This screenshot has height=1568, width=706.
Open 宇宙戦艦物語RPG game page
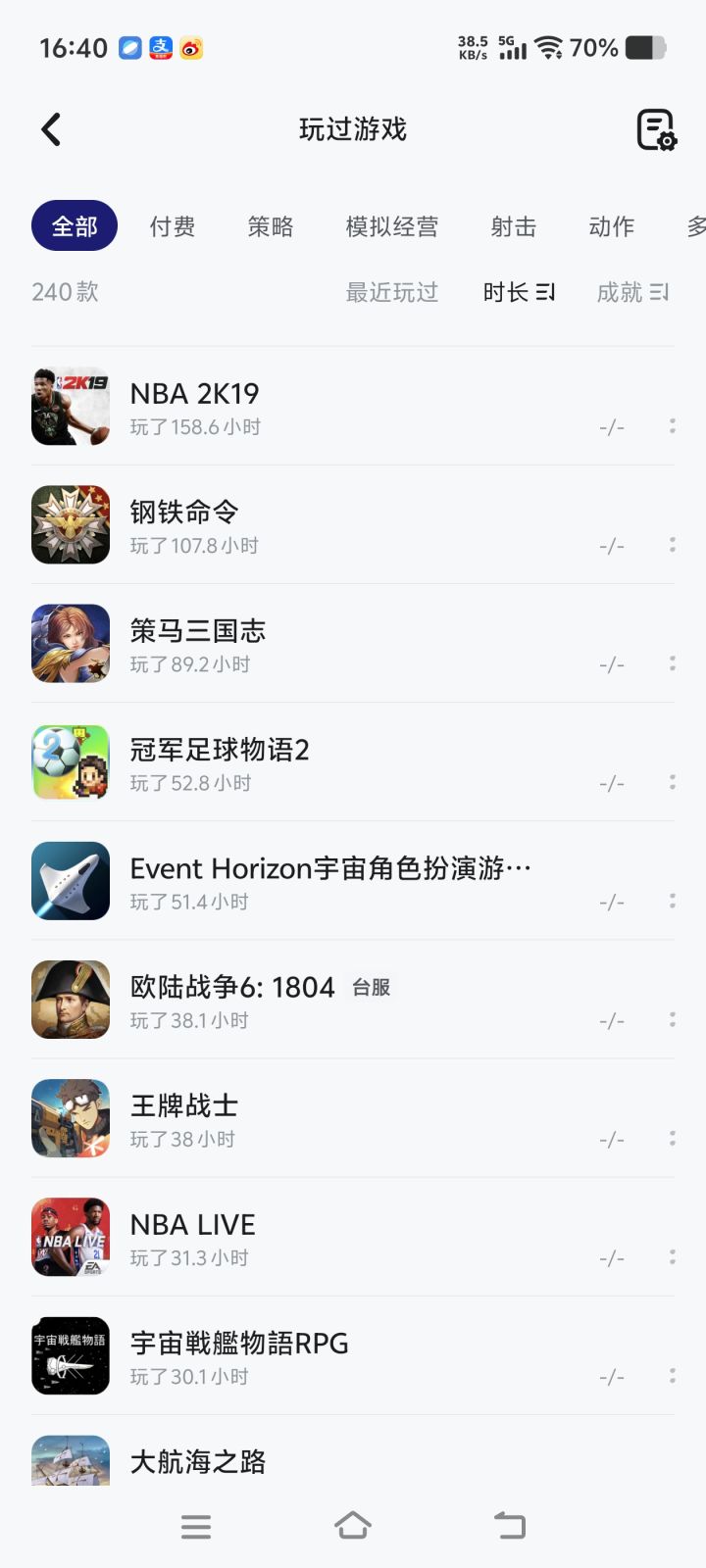click(x=239, y=1354)
